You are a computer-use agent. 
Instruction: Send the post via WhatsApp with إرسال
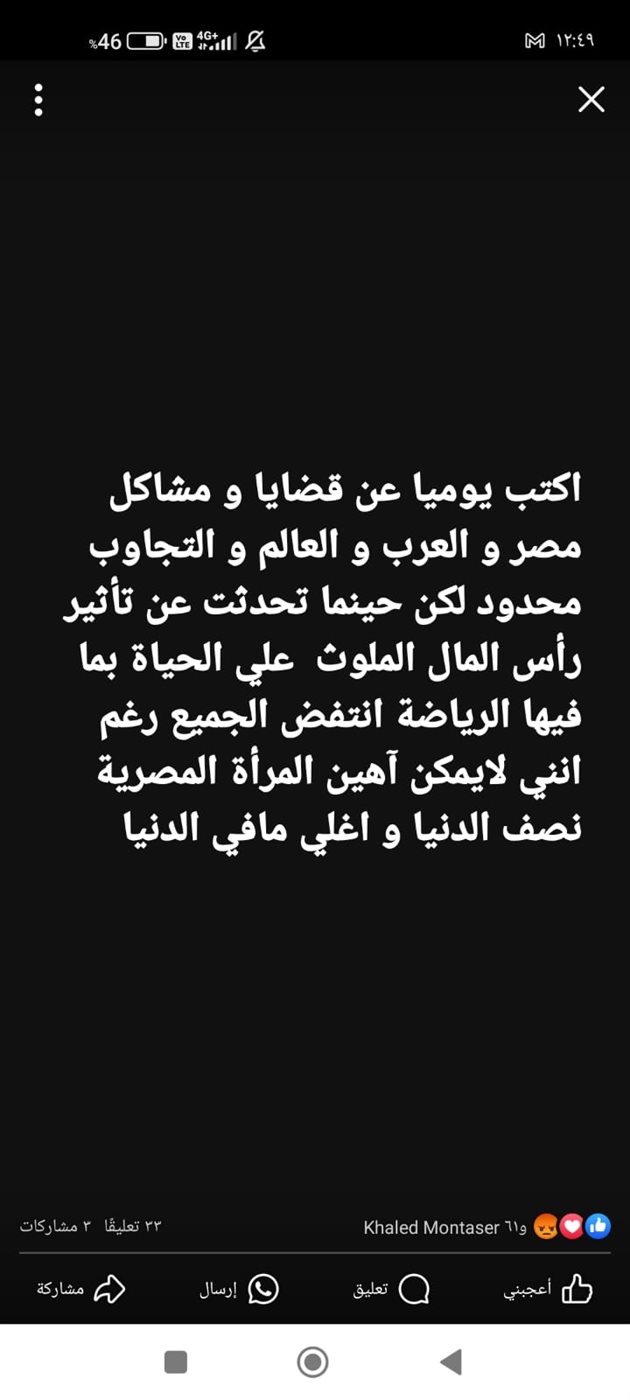click(x=239, y=1290)
